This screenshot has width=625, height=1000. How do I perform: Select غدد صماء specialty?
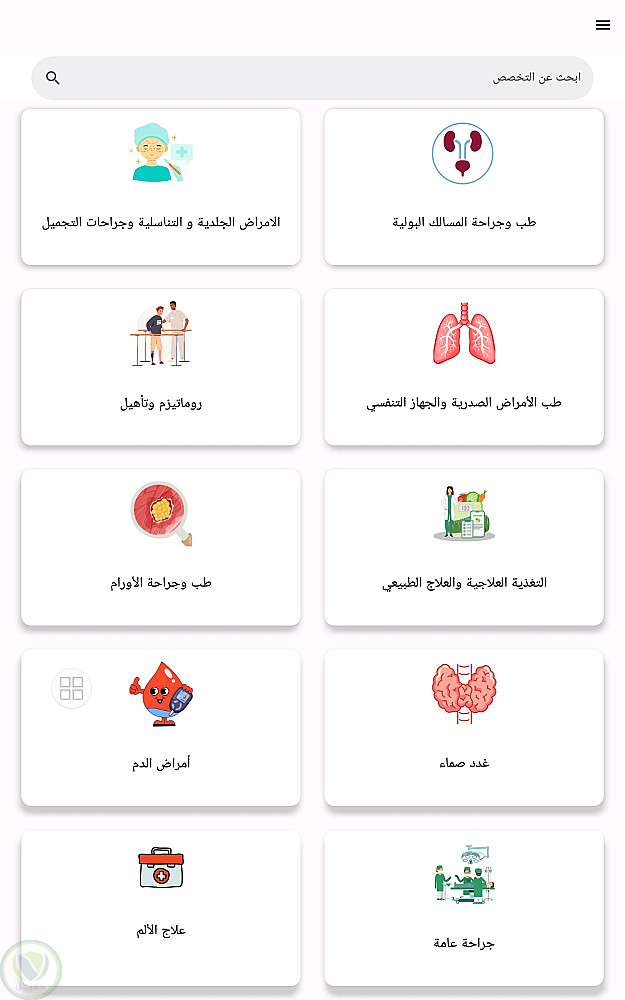point(464,727)
